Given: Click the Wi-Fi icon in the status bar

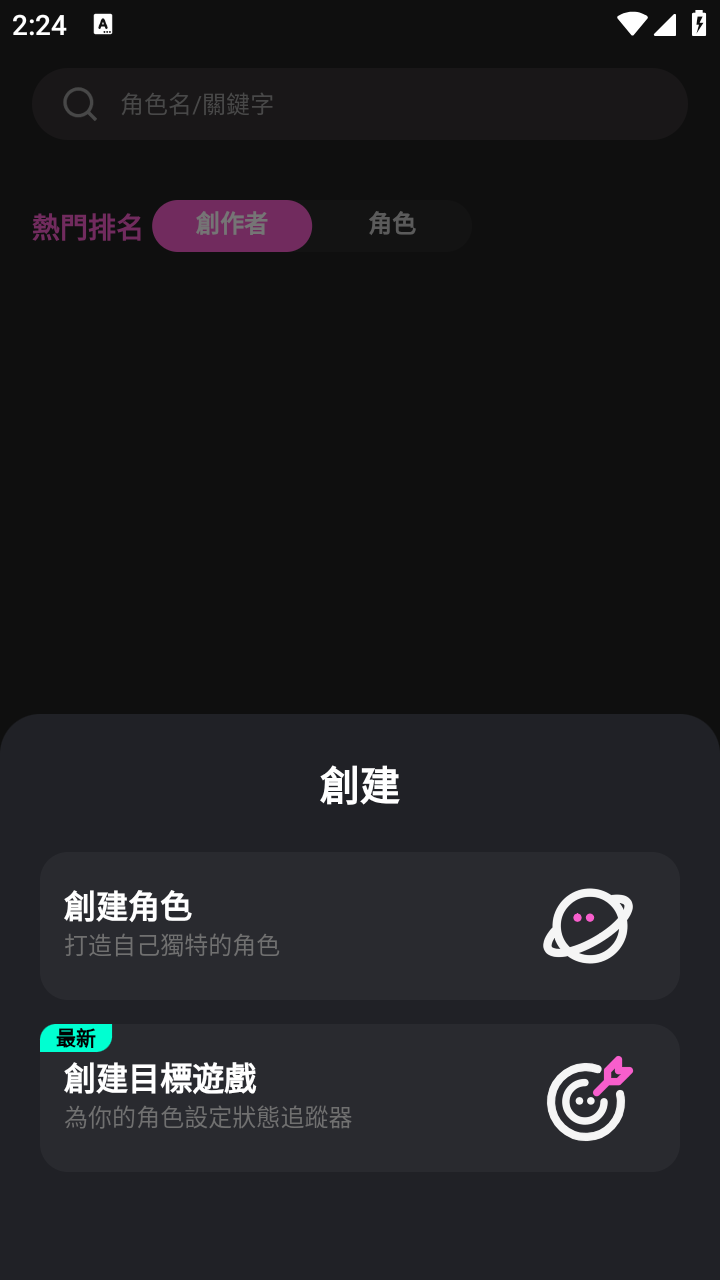Looking at the screenshot, I should coord(630,25).
